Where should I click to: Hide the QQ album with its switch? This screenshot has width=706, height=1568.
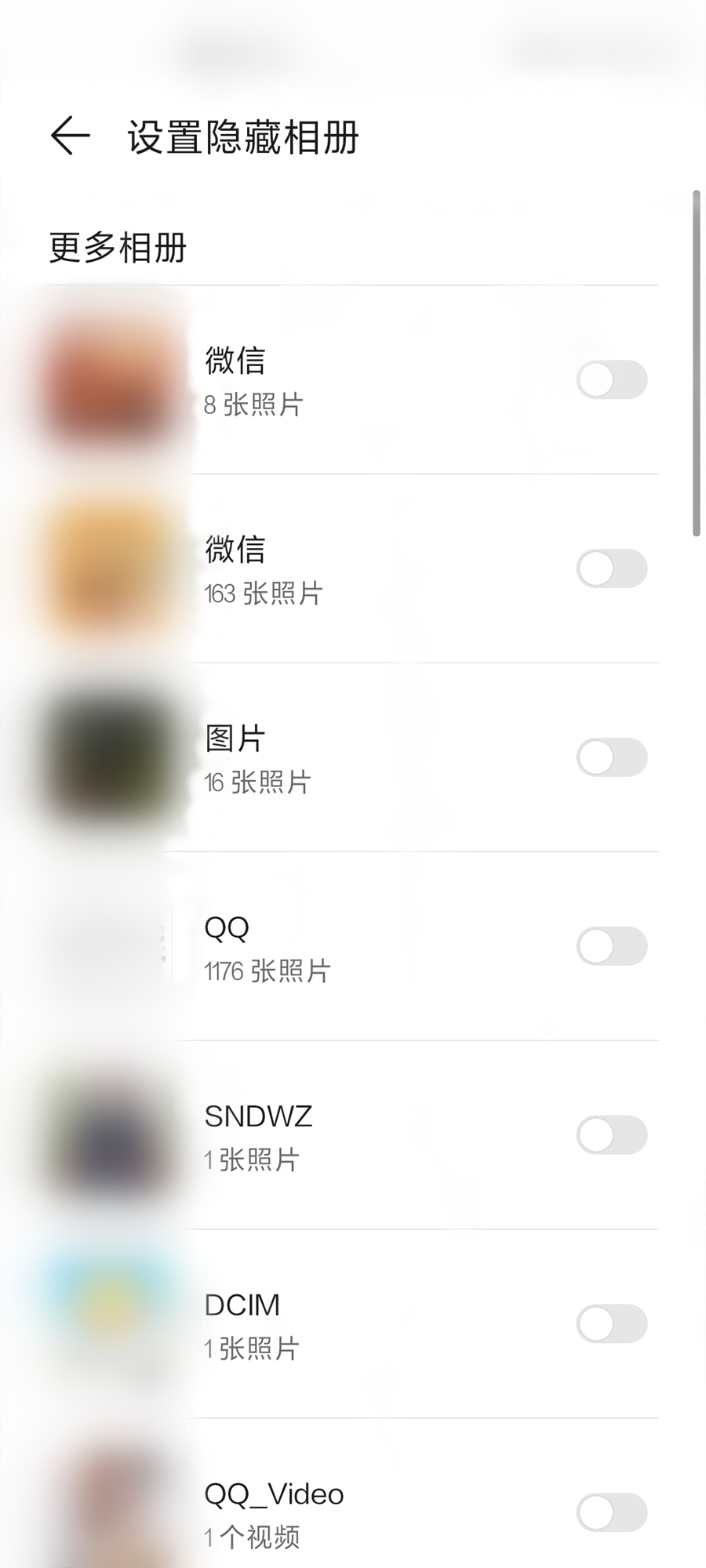coord(611,946)
